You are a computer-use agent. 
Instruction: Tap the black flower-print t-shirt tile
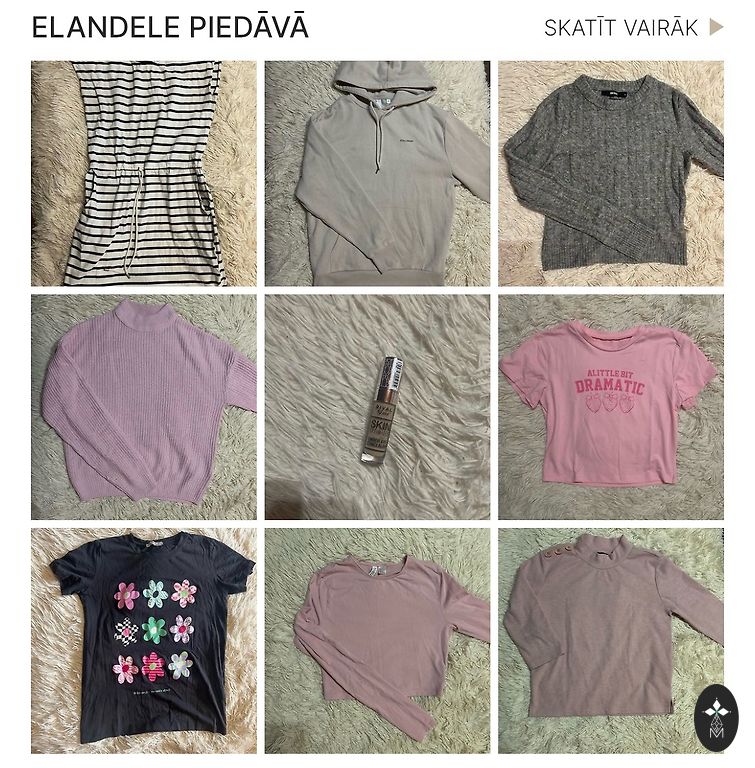click(x=143, y=640)
